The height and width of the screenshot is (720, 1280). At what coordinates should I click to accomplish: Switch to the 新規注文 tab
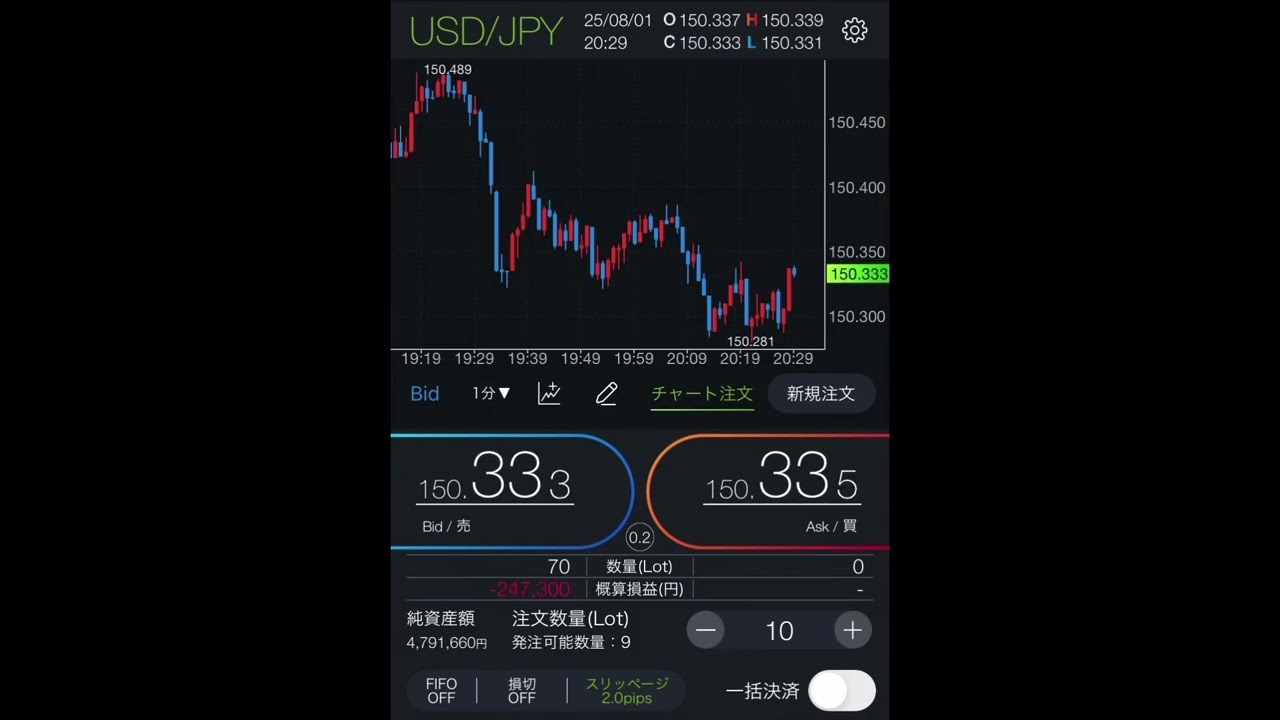(x=820, y=394)
